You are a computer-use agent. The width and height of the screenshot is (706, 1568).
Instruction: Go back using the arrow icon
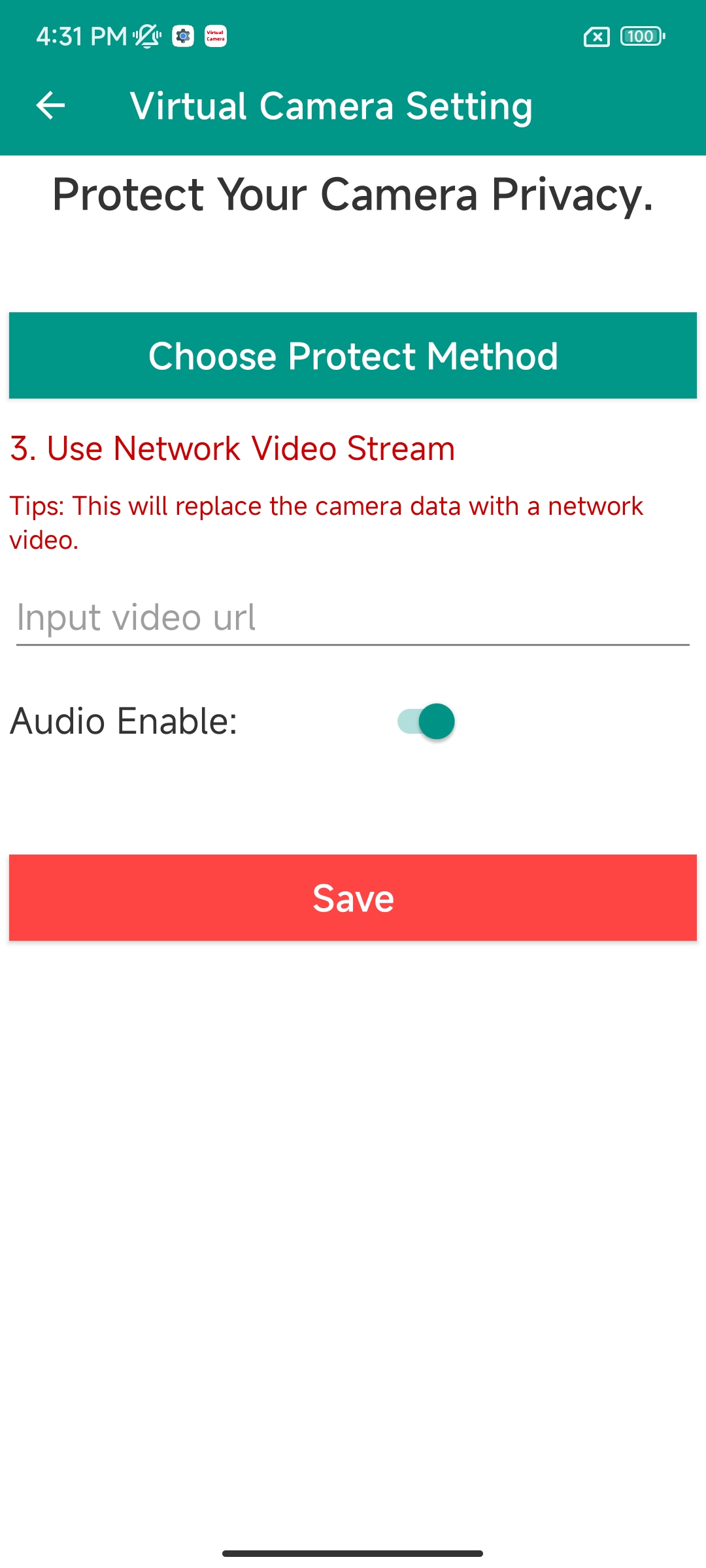(50, 105)
